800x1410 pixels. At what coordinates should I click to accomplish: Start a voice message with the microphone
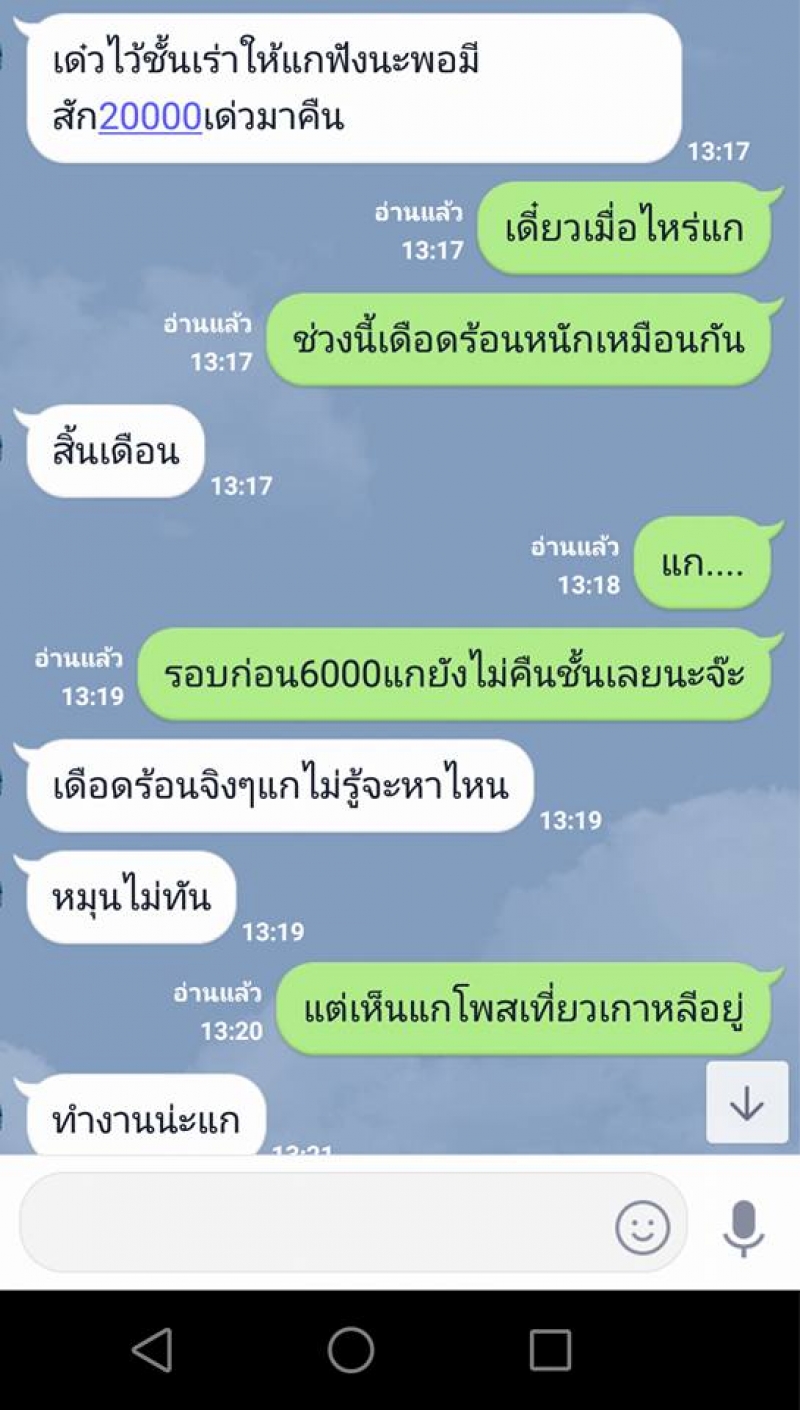click(x=743, y=1227)
